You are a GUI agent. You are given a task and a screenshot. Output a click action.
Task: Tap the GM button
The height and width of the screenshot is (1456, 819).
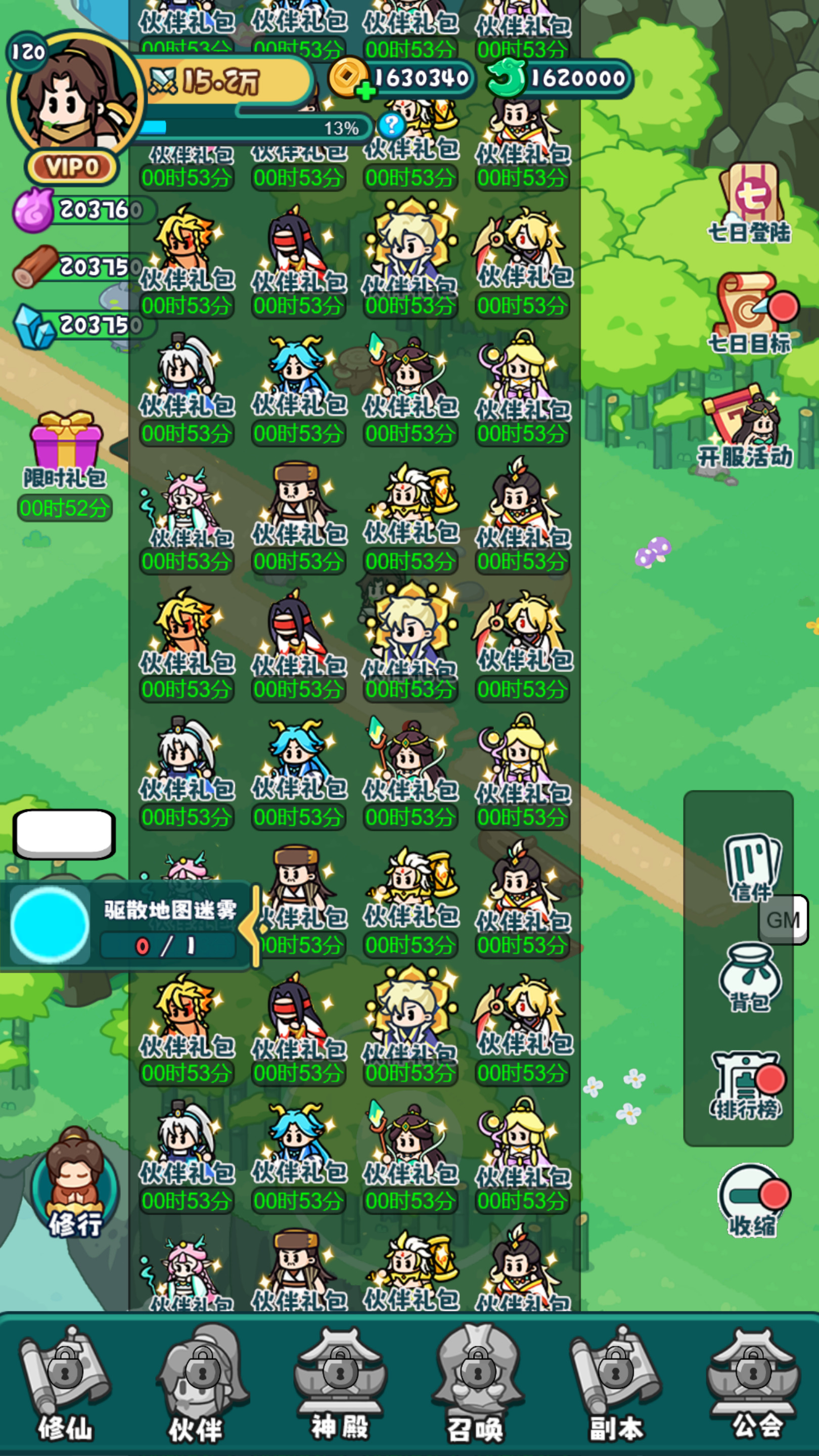tap(783, 920)
